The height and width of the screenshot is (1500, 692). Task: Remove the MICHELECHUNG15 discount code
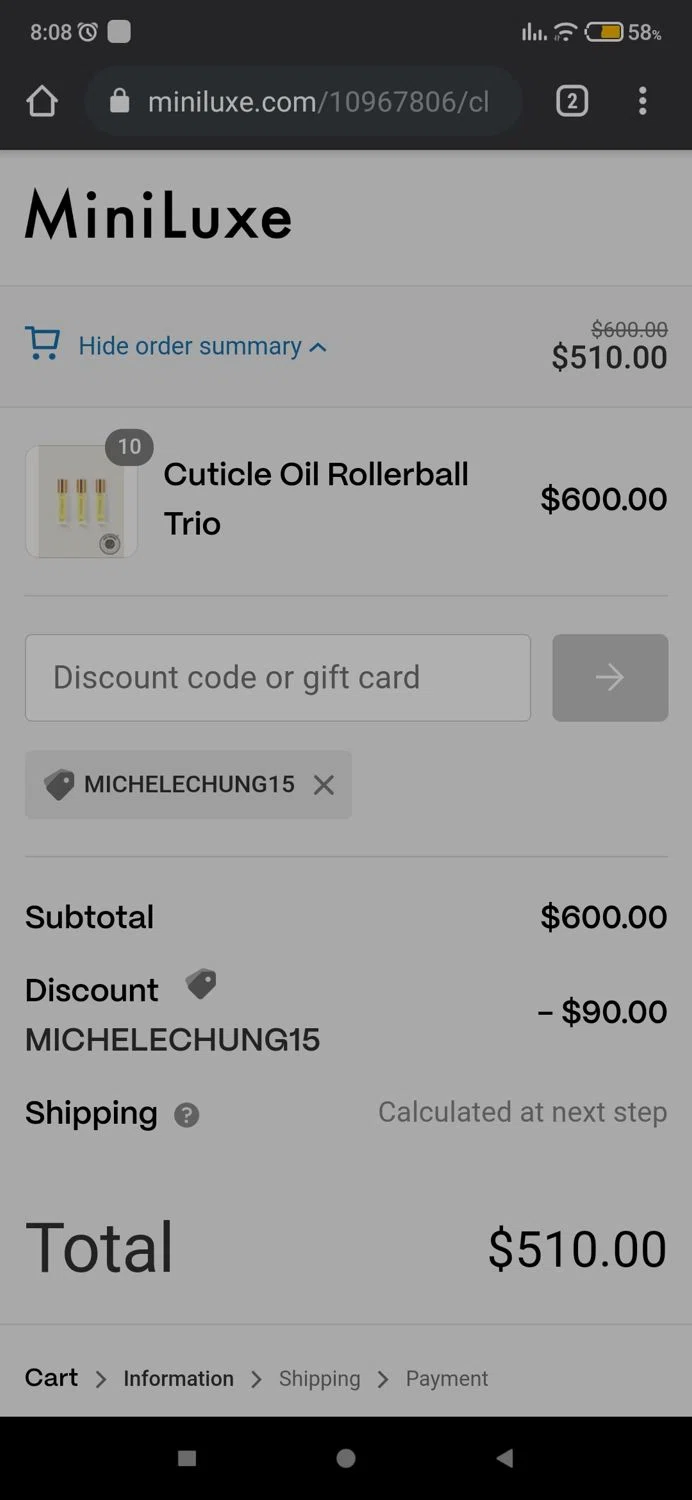point(323,785)
